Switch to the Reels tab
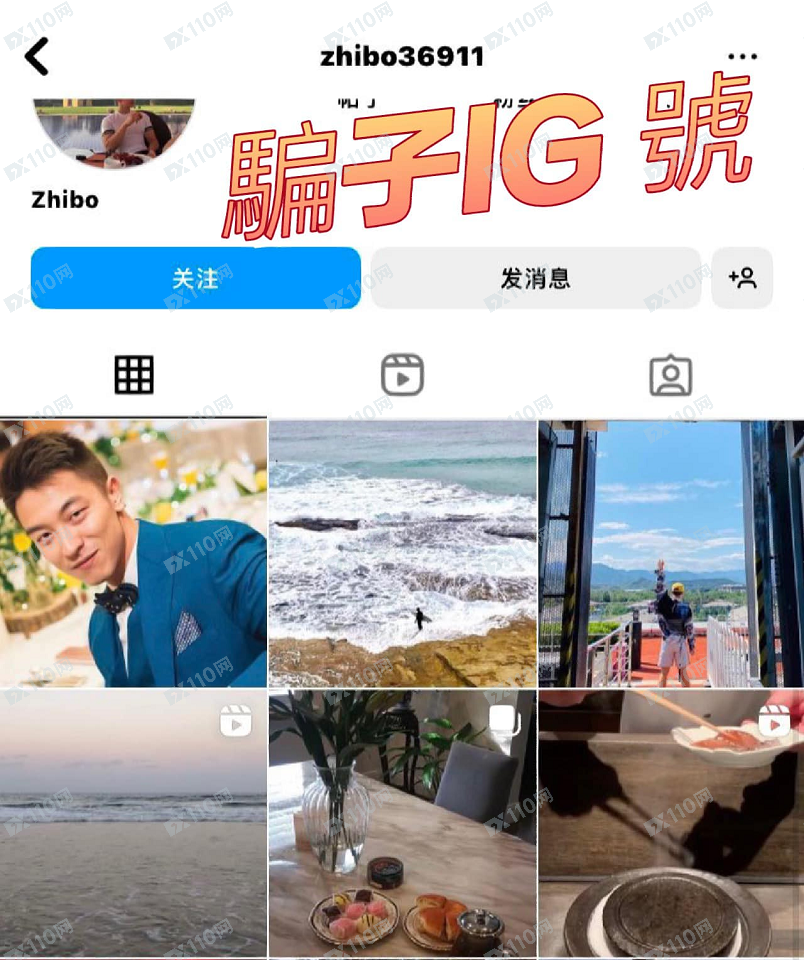This screenshot has height=960, width=804. click(x=402, y=375)
